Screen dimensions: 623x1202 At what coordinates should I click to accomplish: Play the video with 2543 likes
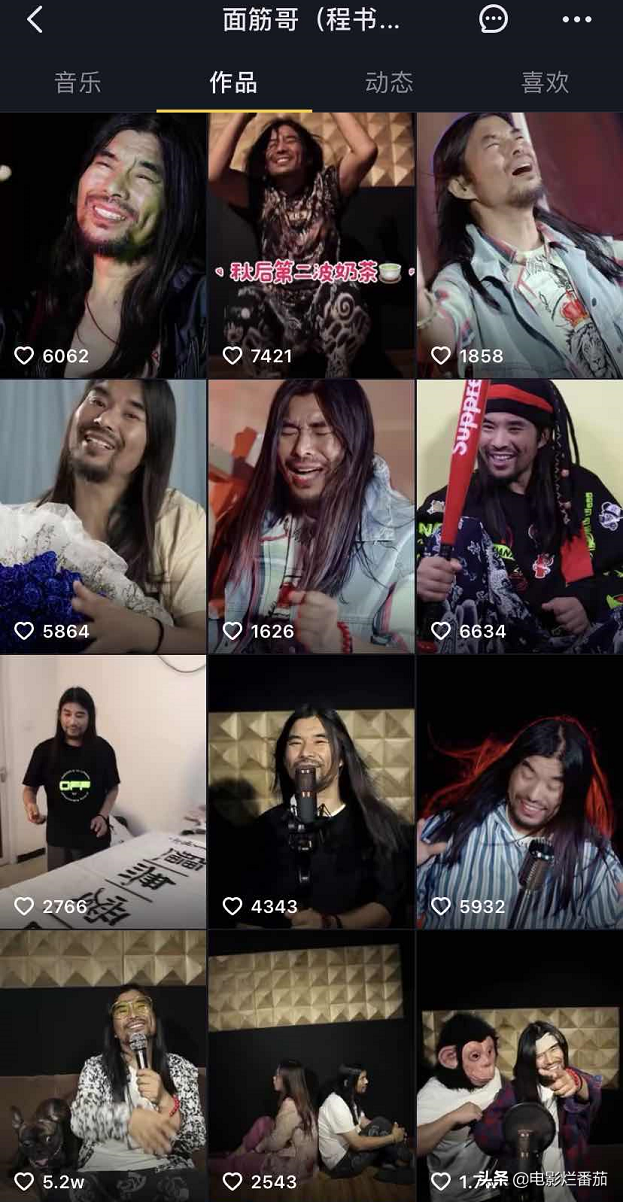311,1066
